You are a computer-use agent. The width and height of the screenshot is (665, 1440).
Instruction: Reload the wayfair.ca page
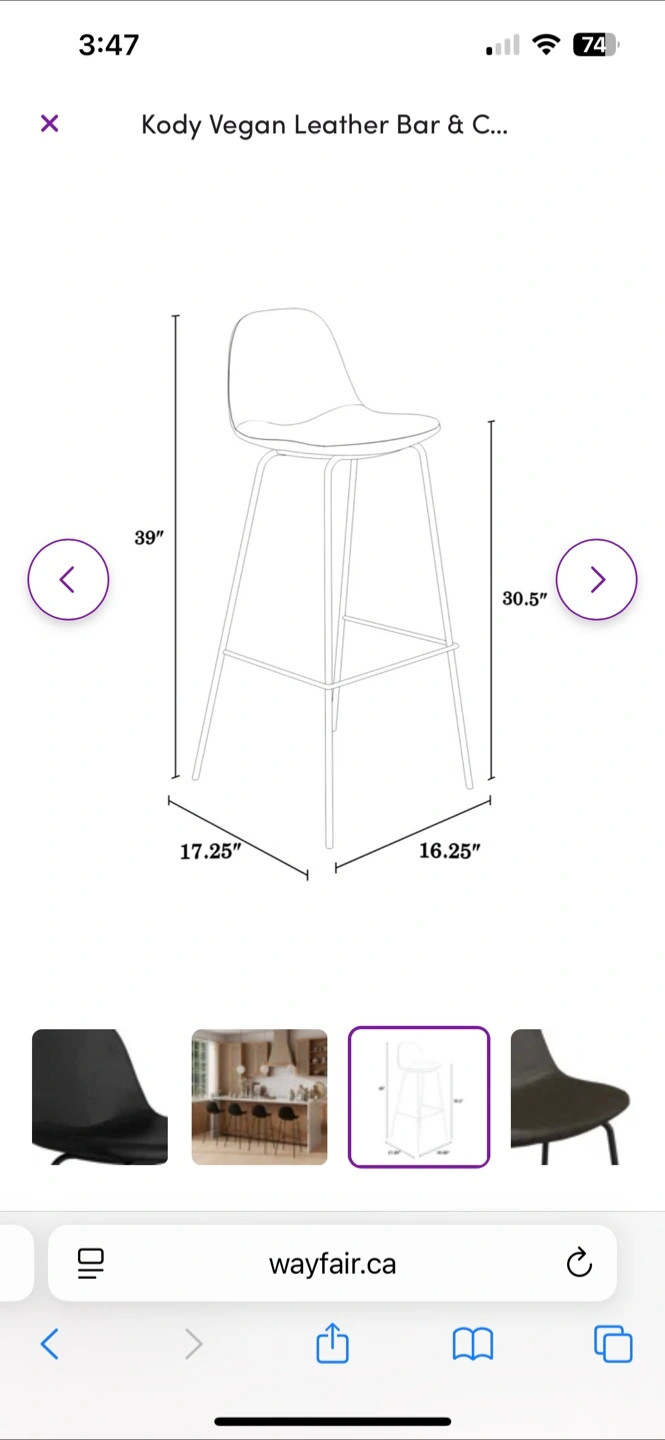tap(579, 1263)
